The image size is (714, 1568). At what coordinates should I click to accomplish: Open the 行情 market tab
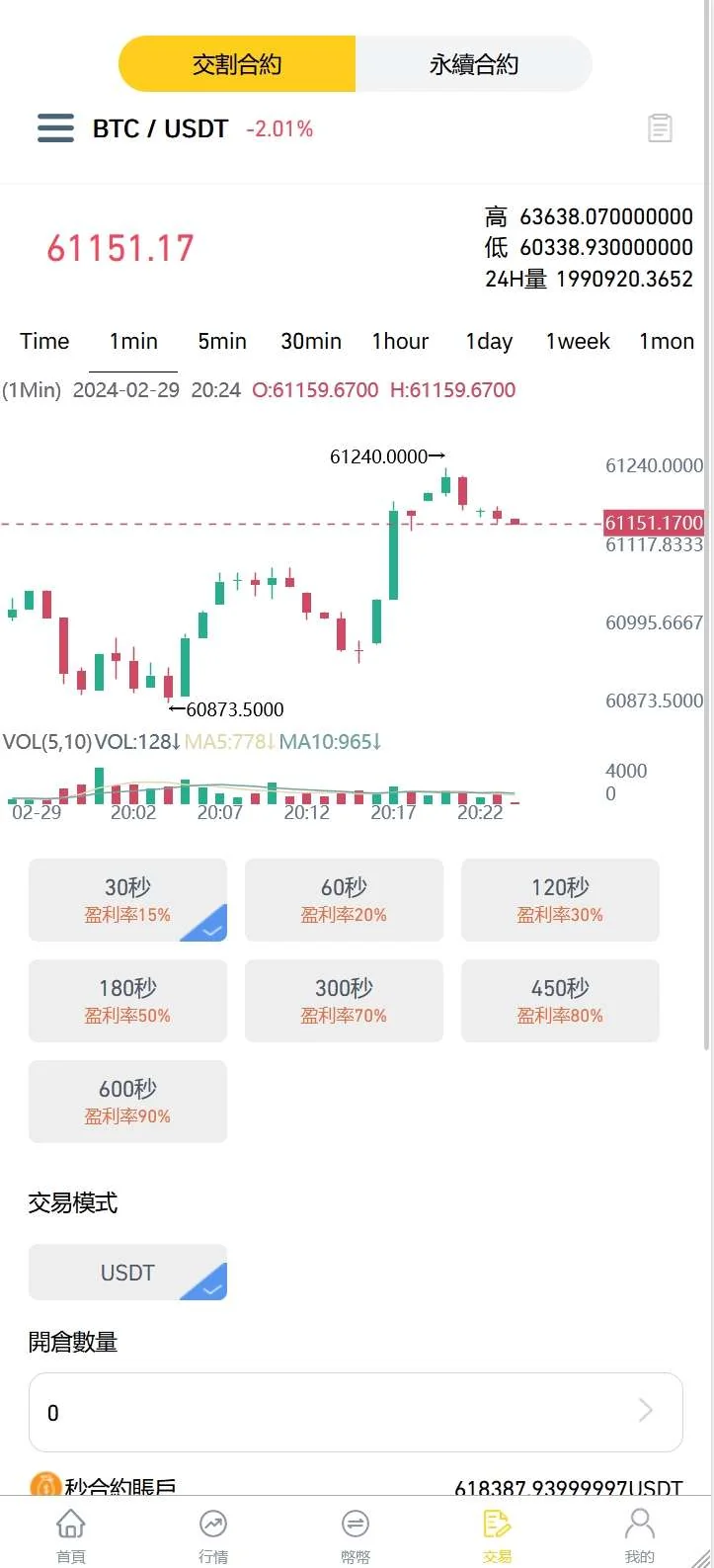(213, 1534)
